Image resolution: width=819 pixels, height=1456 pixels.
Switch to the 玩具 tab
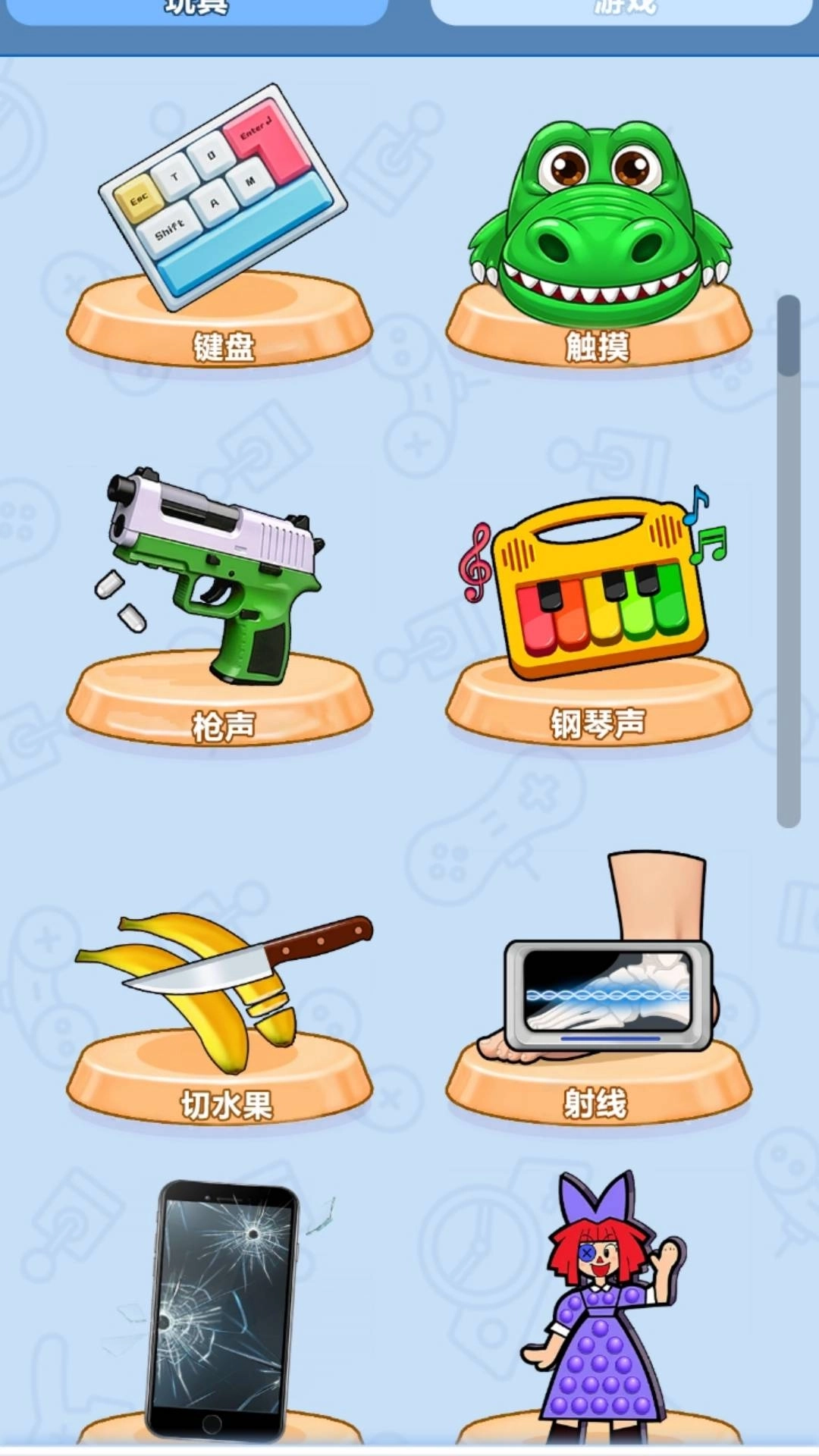[196, 9]
